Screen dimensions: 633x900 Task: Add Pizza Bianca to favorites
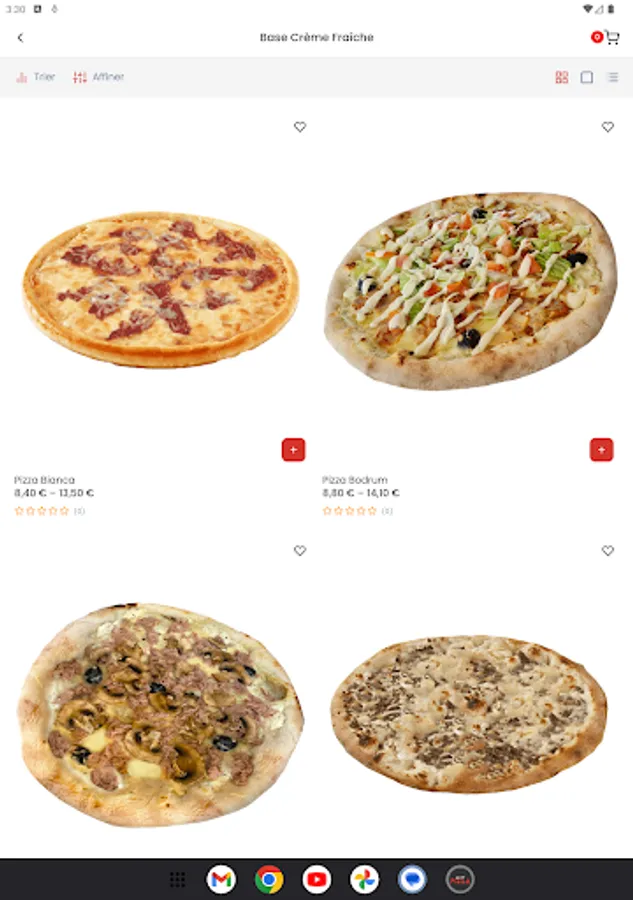300,127
